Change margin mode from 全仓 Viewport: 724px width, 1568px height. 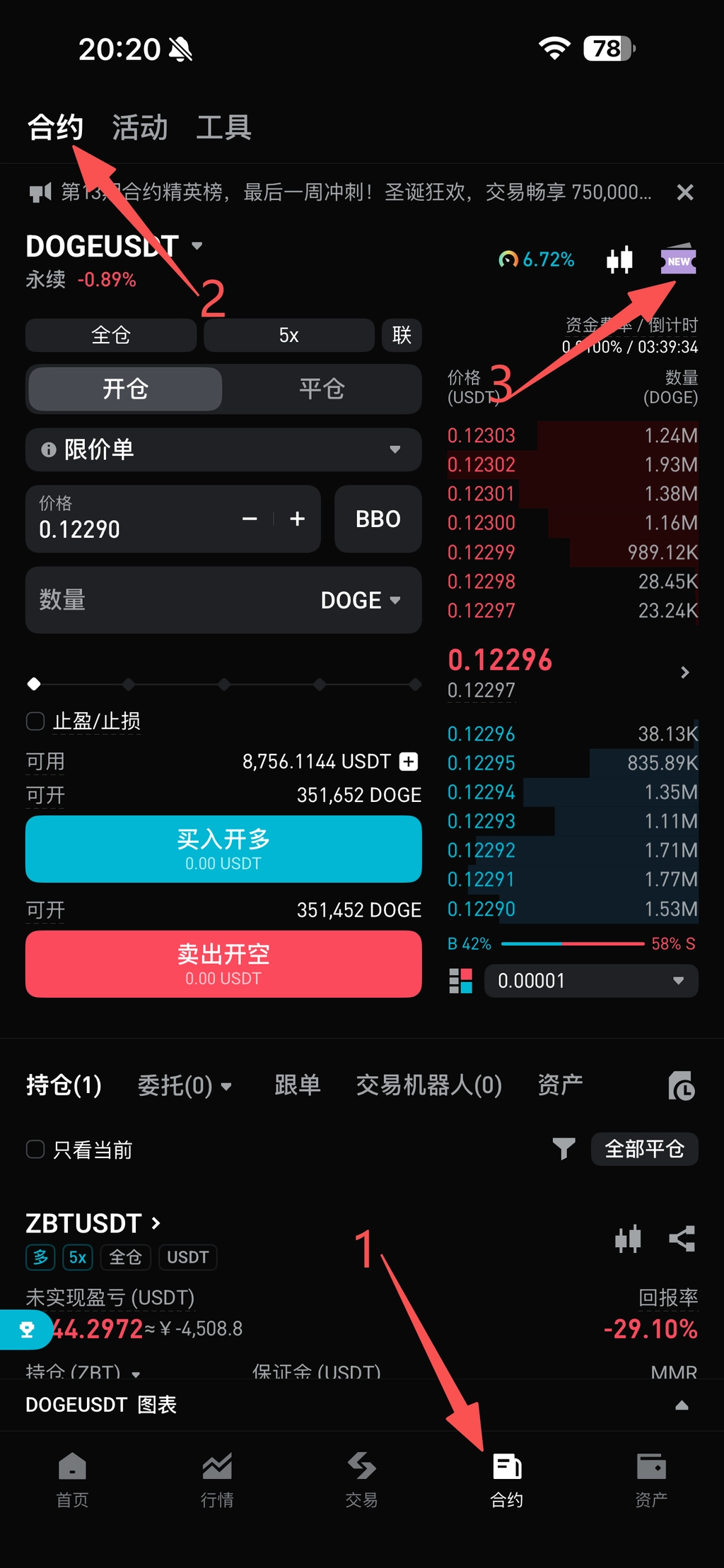click(x=111, y=335)
